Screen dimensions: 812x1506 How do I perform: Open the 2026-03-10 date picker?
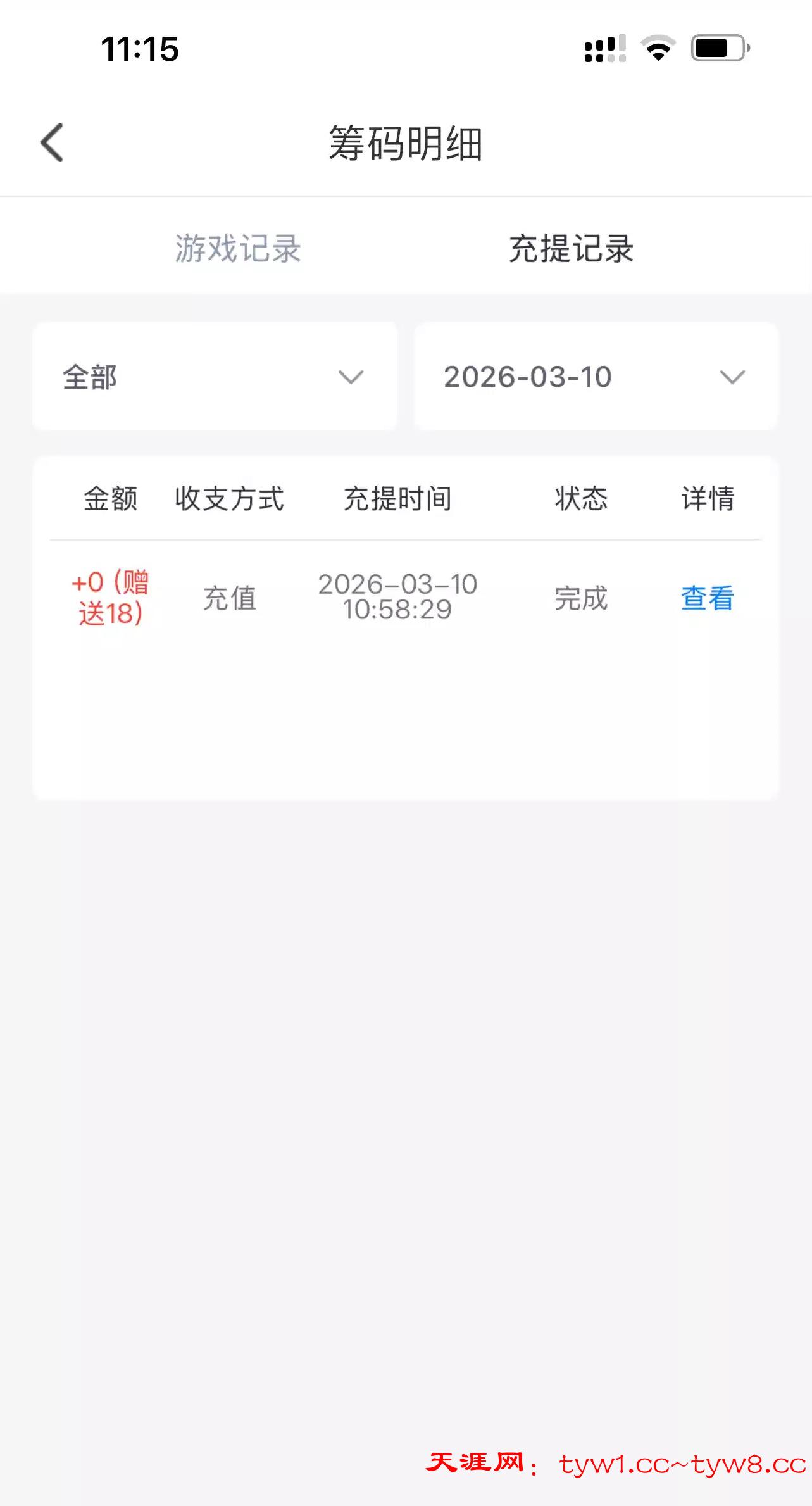pos(596,377)
